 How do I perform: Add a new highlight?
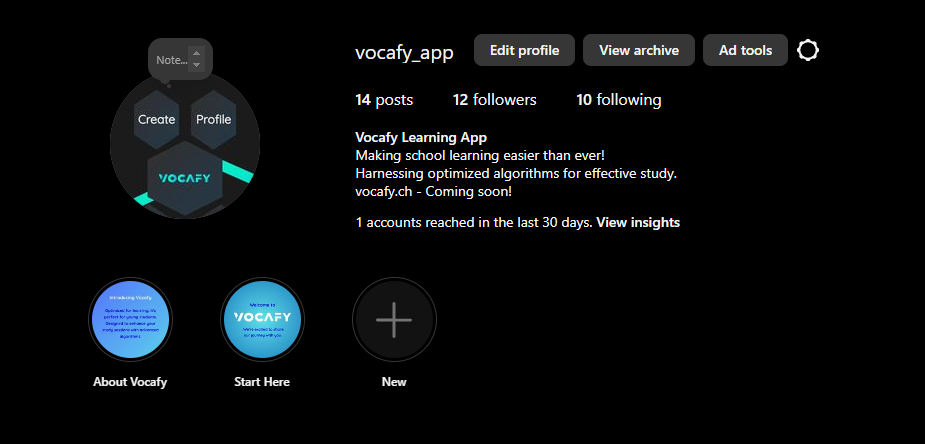(x=394, y=320)
